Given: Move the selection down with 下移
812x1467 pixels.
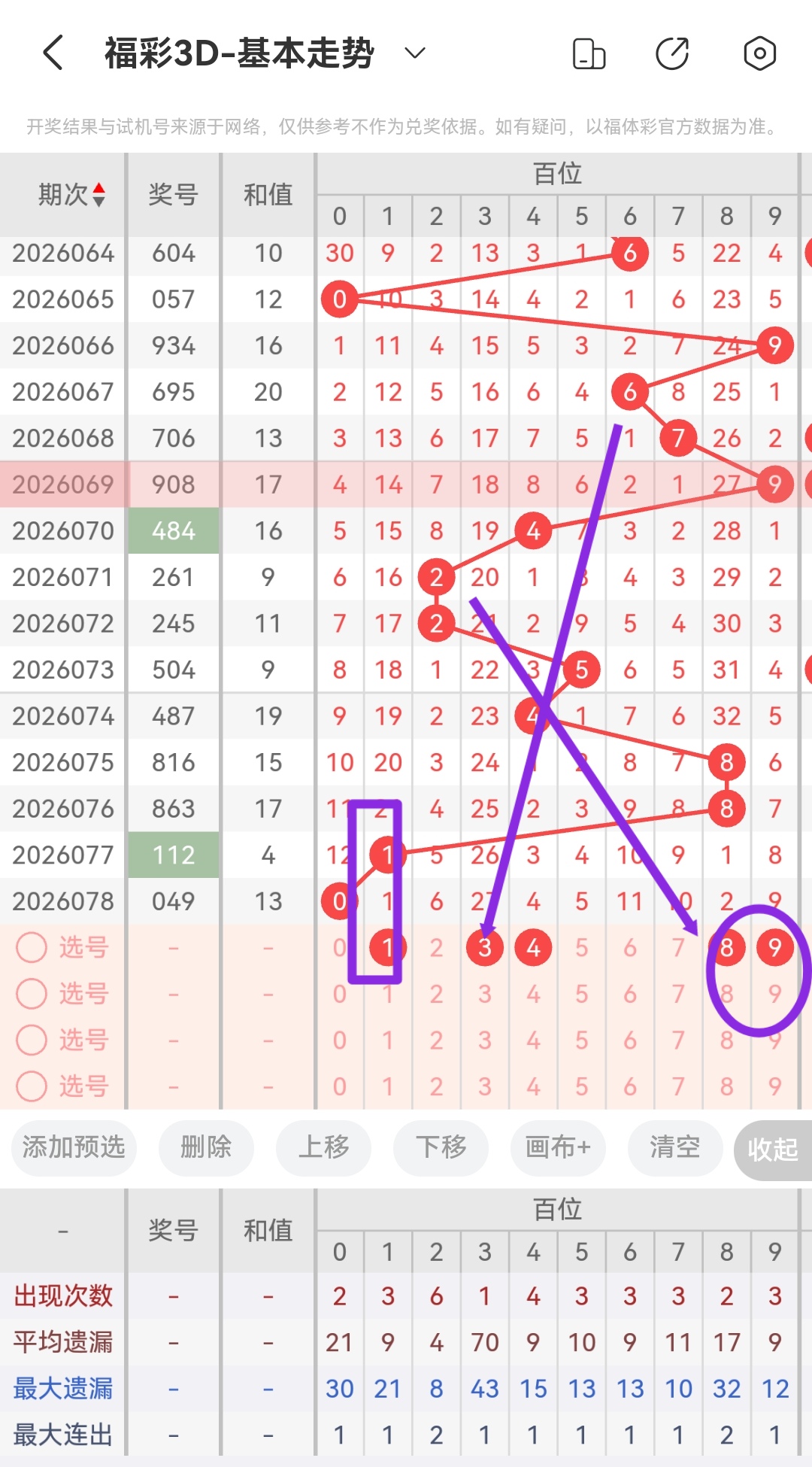Looking at the screenshot, I should pos(441,1147).
